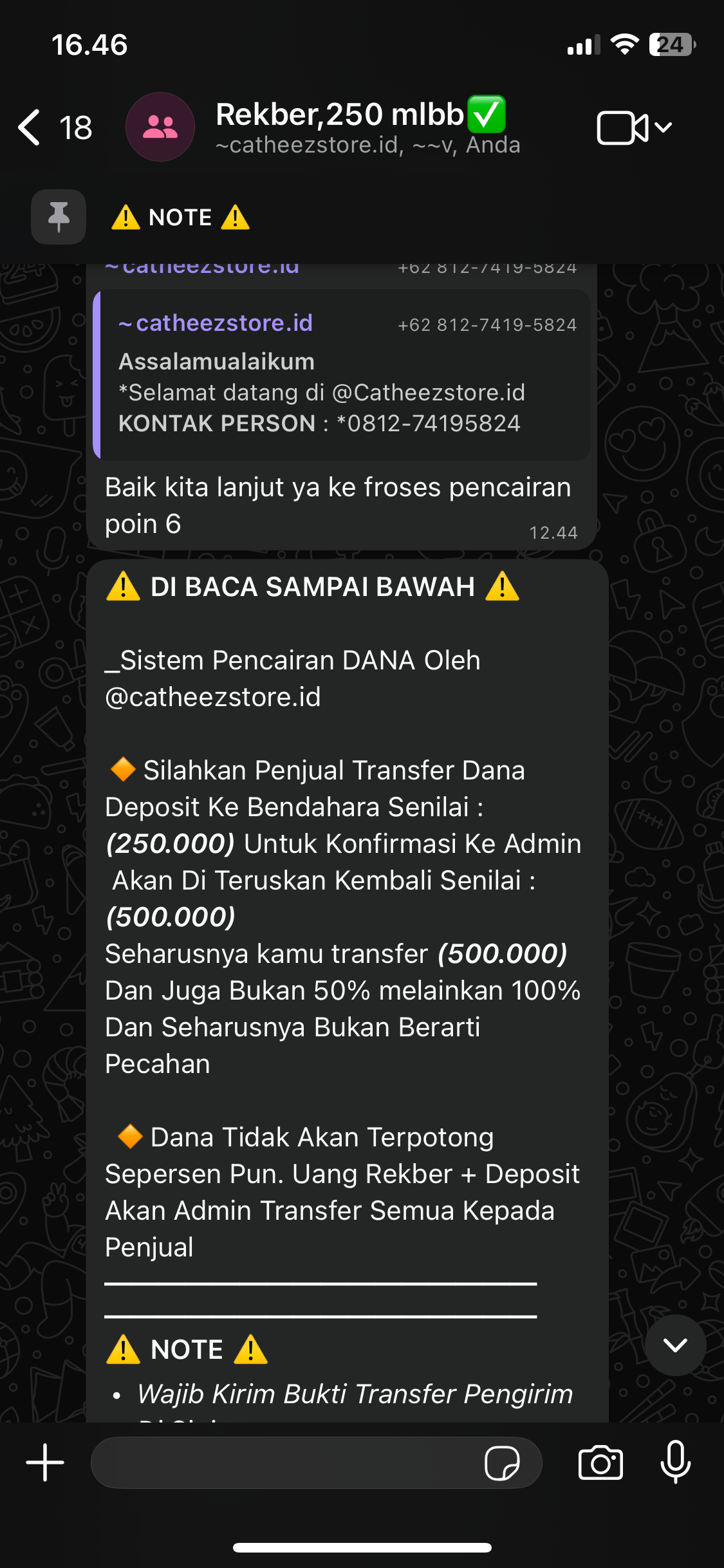
Task: Open the sticker picker
Action: 502,1462
